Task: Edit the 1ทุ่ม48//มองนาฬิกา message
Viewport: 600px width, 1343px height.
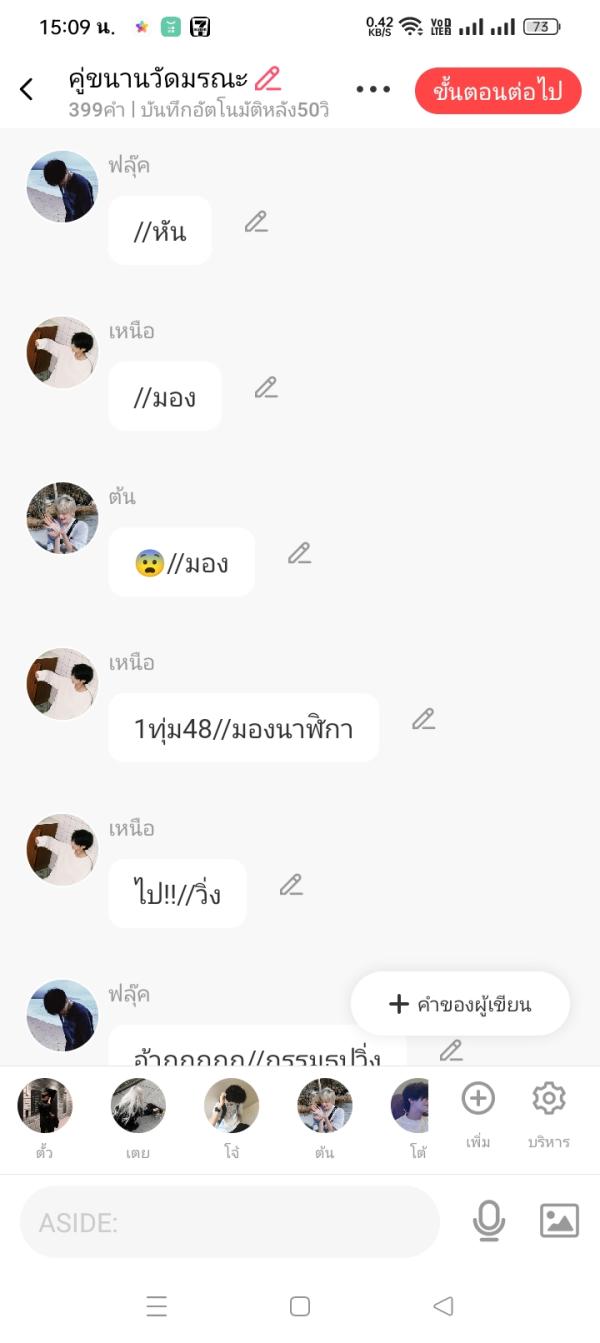Action: click(423, 719)
